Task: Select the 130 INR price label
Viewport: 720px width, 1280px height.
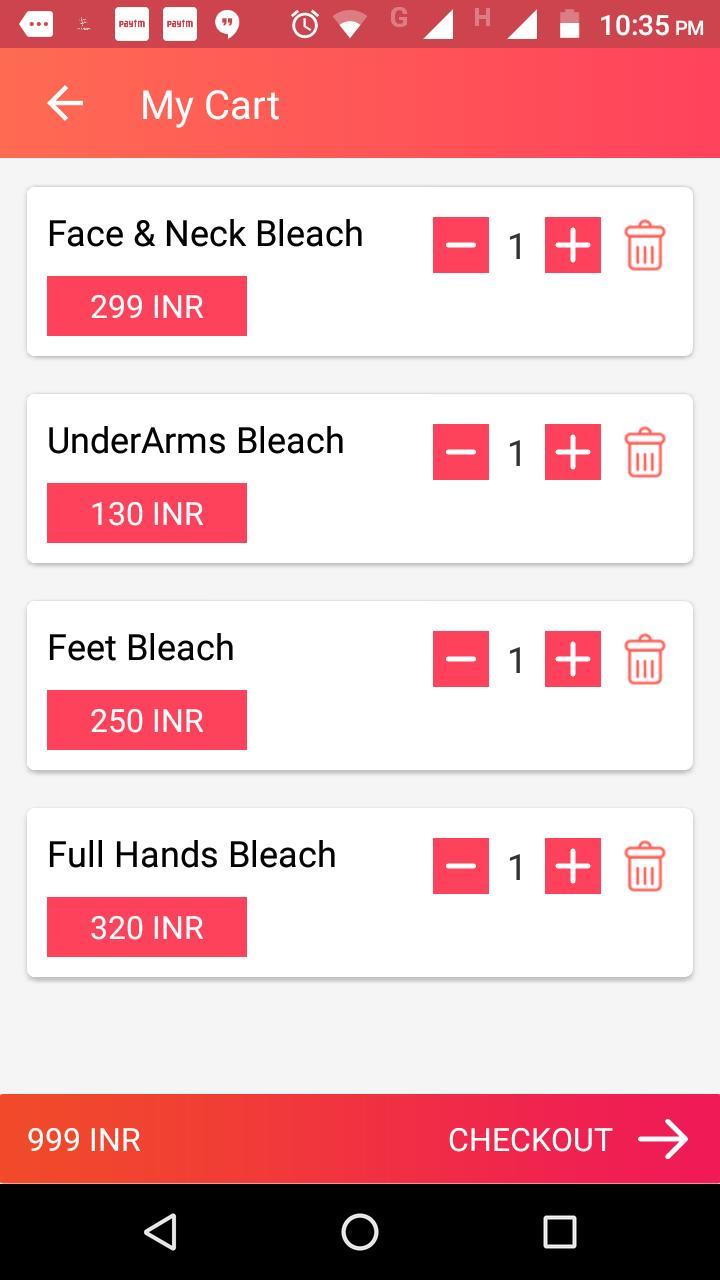Action: pyautogui.click(x=146, y=513)
